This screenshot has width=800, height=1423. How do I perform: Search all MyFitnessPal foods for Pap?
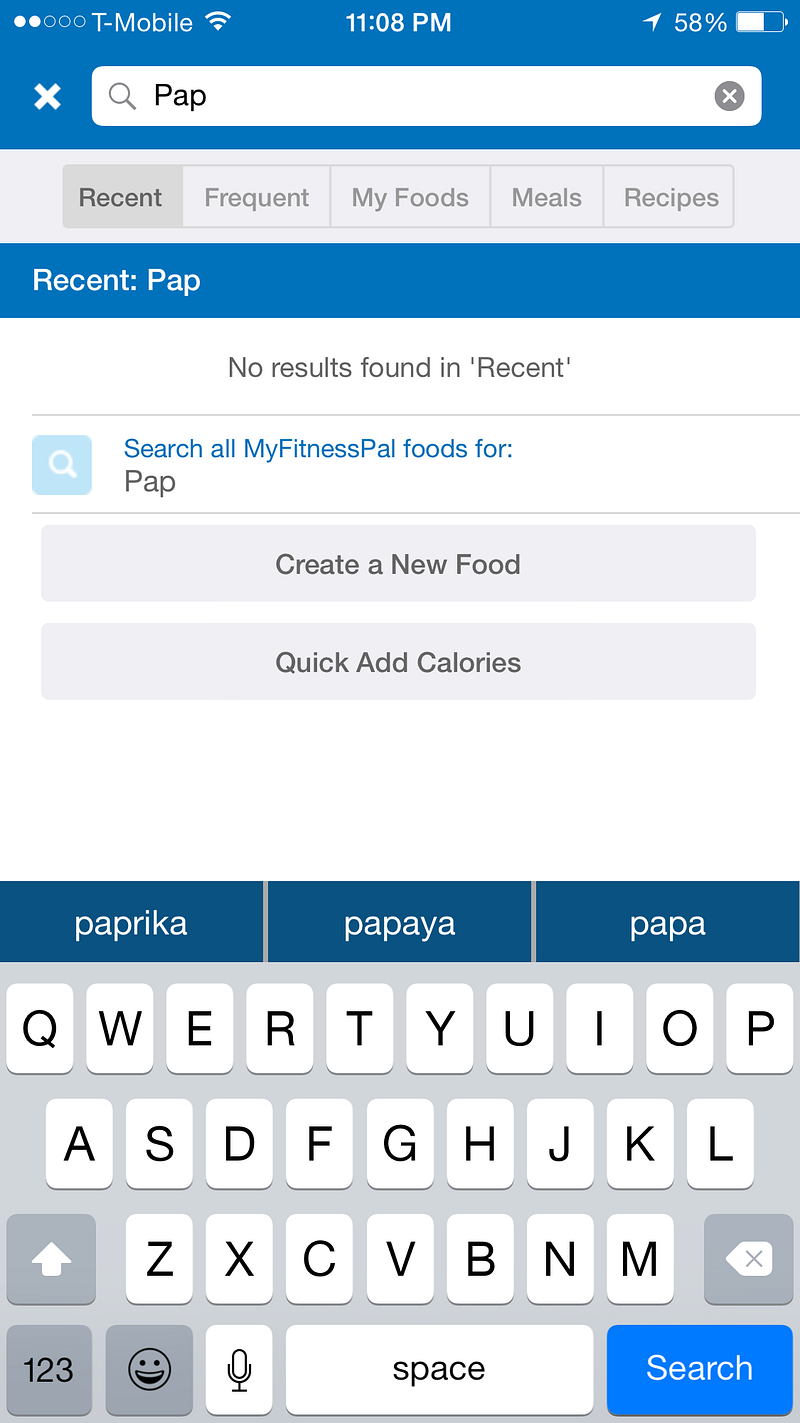click(318, 465)
